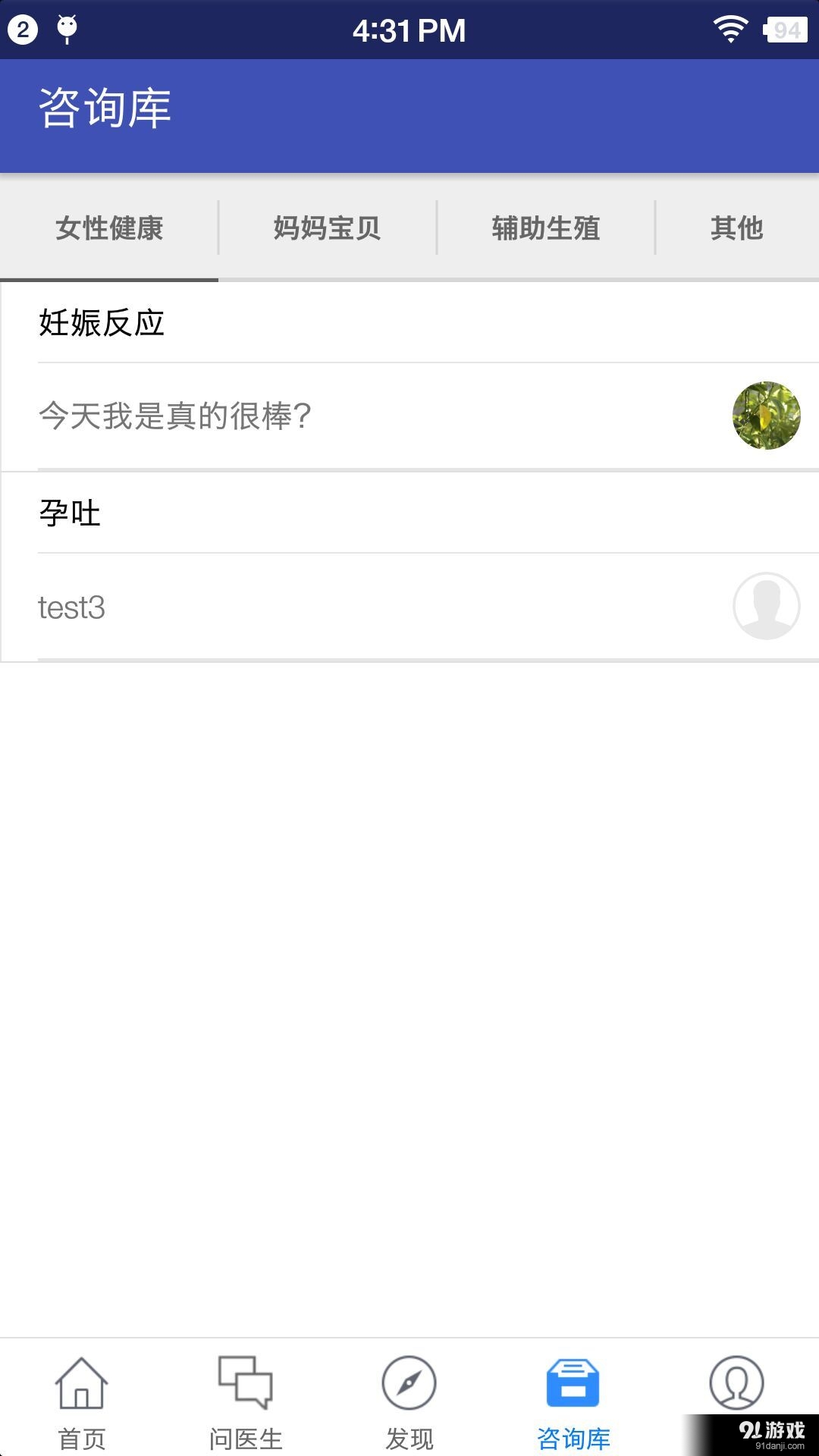Tap the green leaf avatar next to the question
This screenshot has width=819, height=1456.
(765, 416)
